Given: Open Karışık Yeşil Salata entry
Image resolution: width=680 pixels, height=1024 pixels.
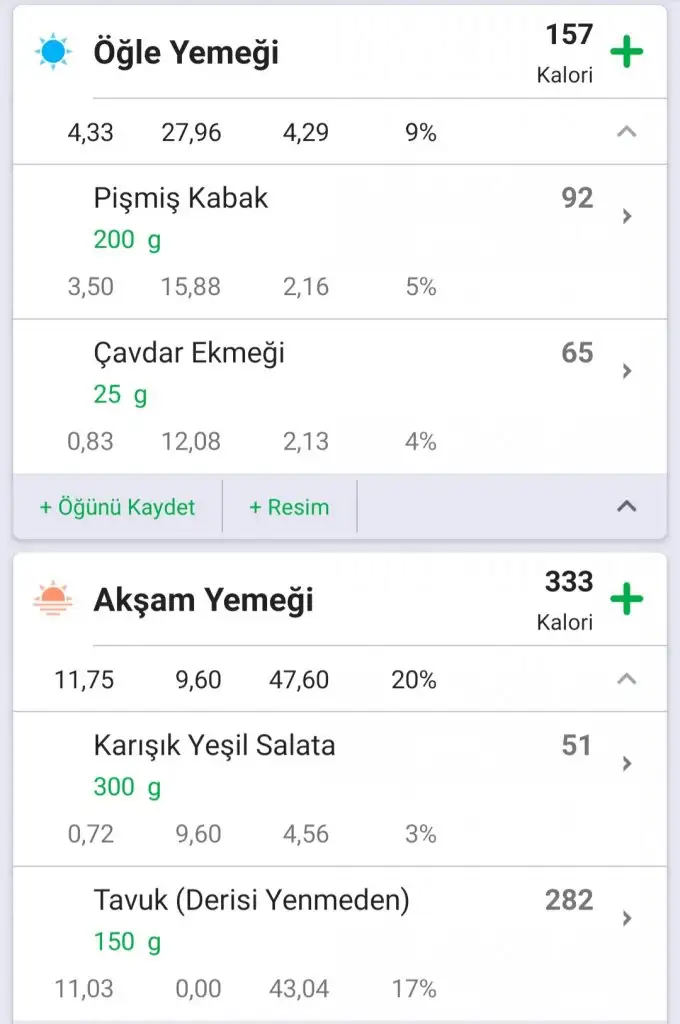Looking at the screenshot, I should tap(340, 764).
